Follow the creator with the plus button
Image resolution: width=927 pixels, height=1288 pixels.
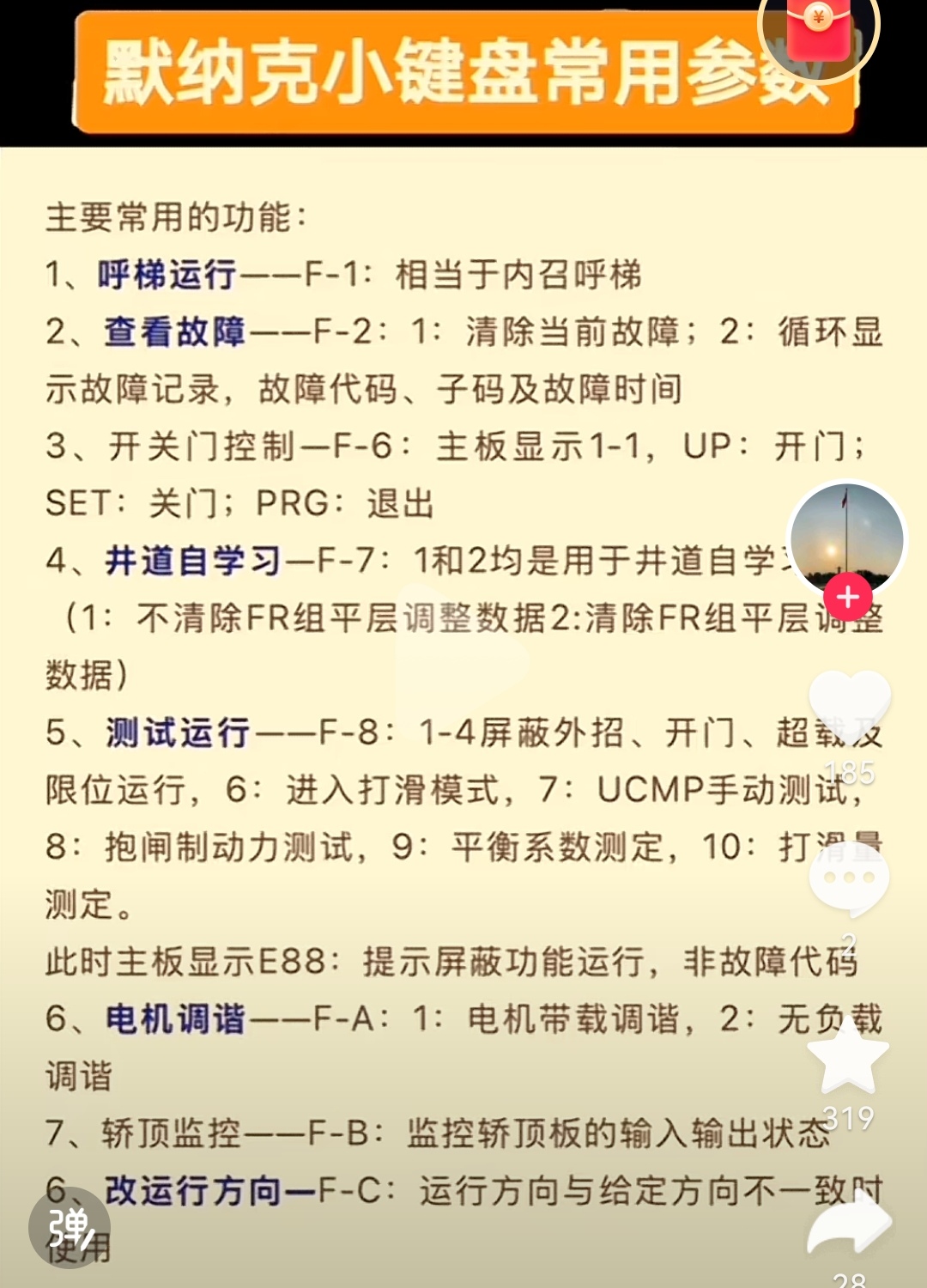pyautogui.click(x=846, y=594)
